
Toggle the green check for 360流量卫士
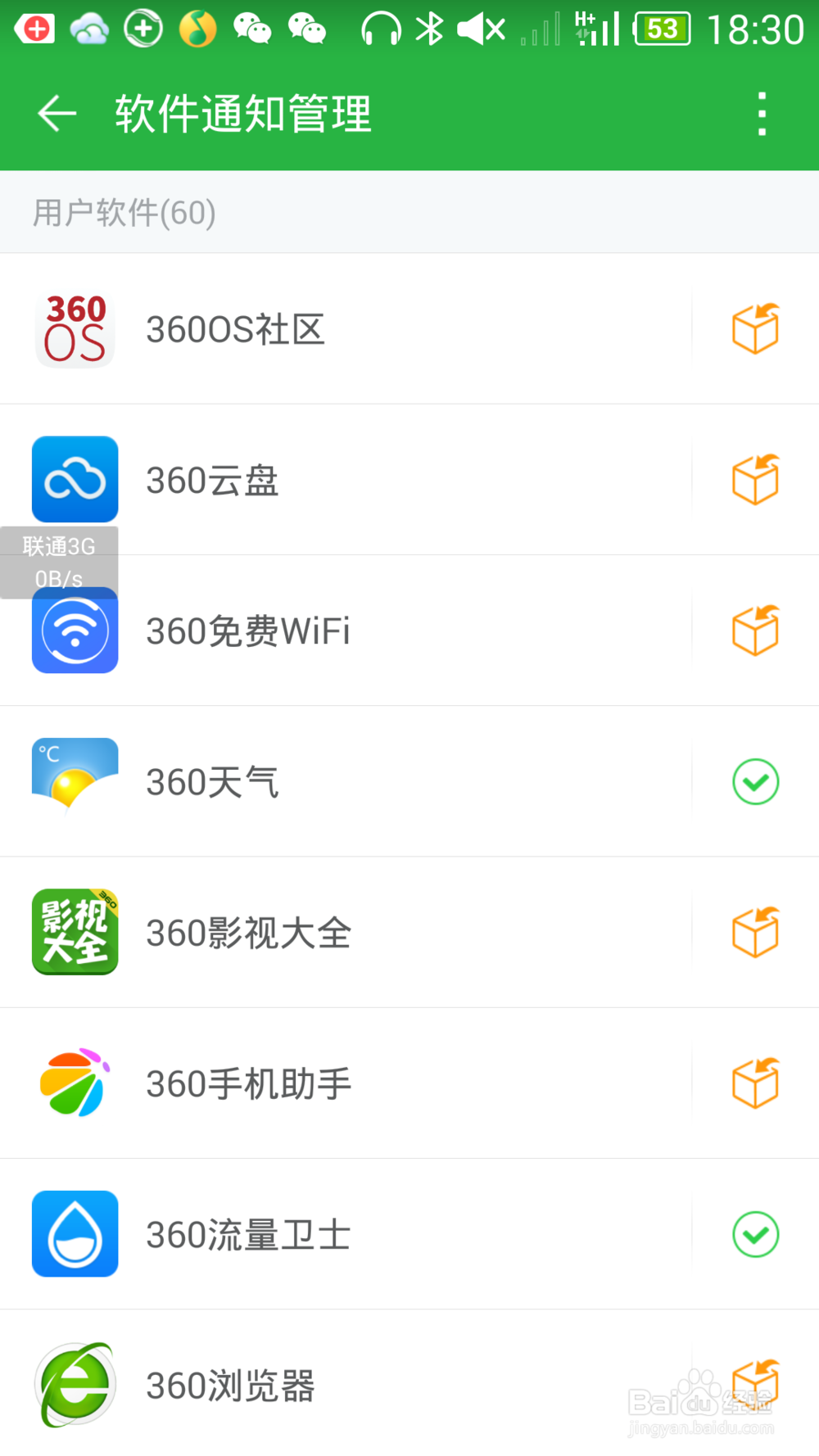pos(755,1233)
